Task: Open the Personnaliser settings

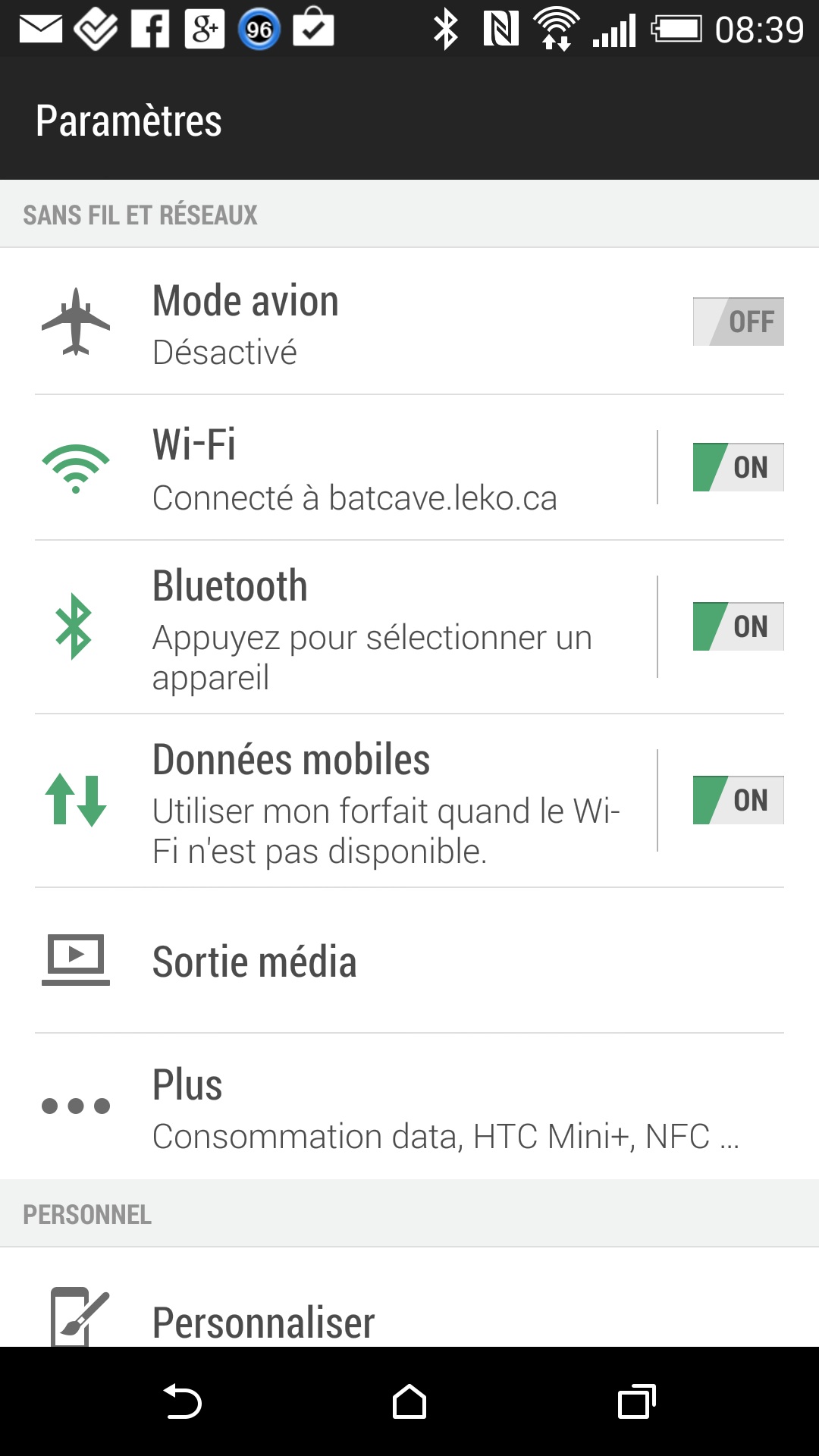Action: pos(409,1319)
